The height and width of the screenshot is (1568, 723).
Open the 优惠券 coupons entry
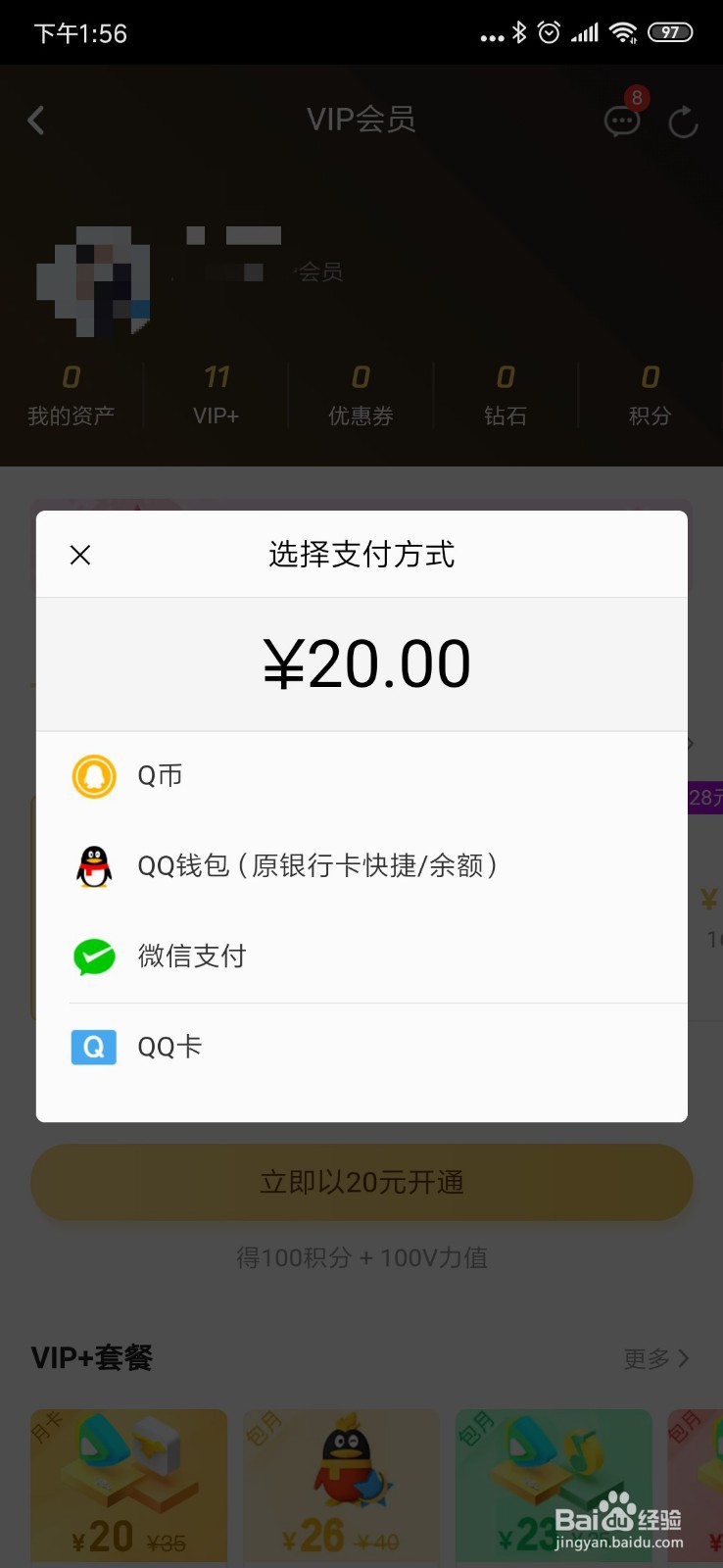click(x=360, y=392)
